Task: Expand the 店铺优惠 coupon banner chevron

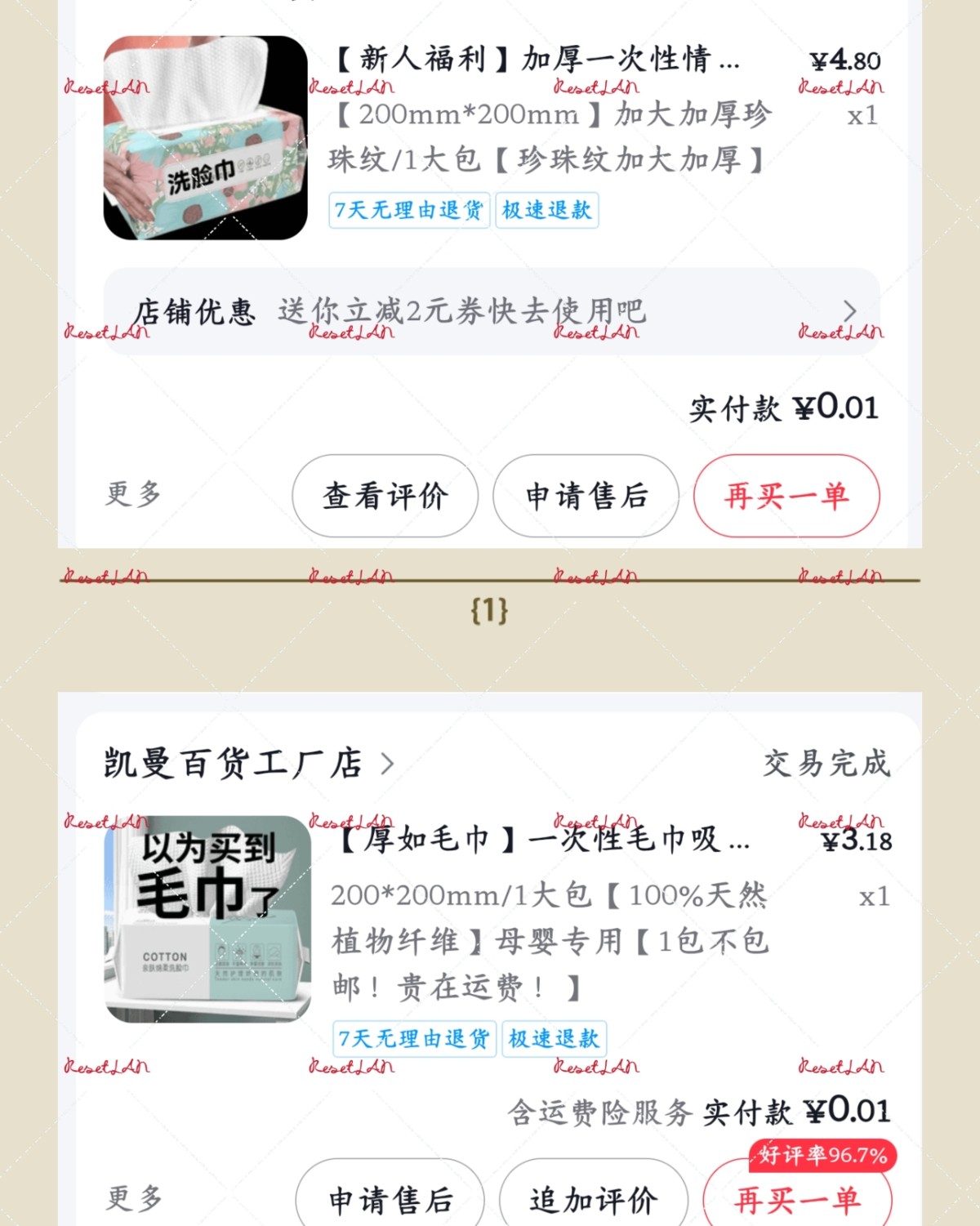Action: coord(850,310)
